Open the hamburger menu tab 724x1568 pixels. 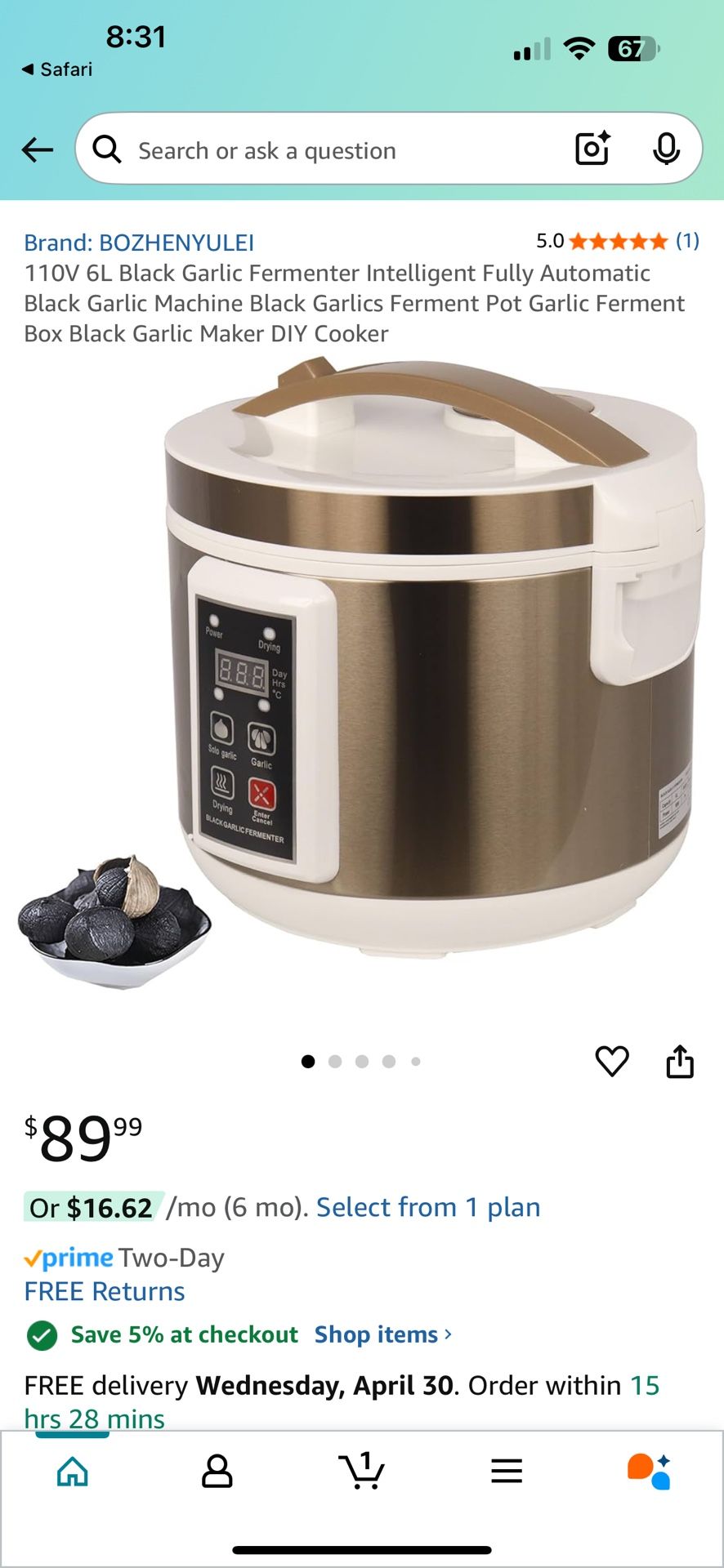pyautogui.click(x=506, y=1471)
